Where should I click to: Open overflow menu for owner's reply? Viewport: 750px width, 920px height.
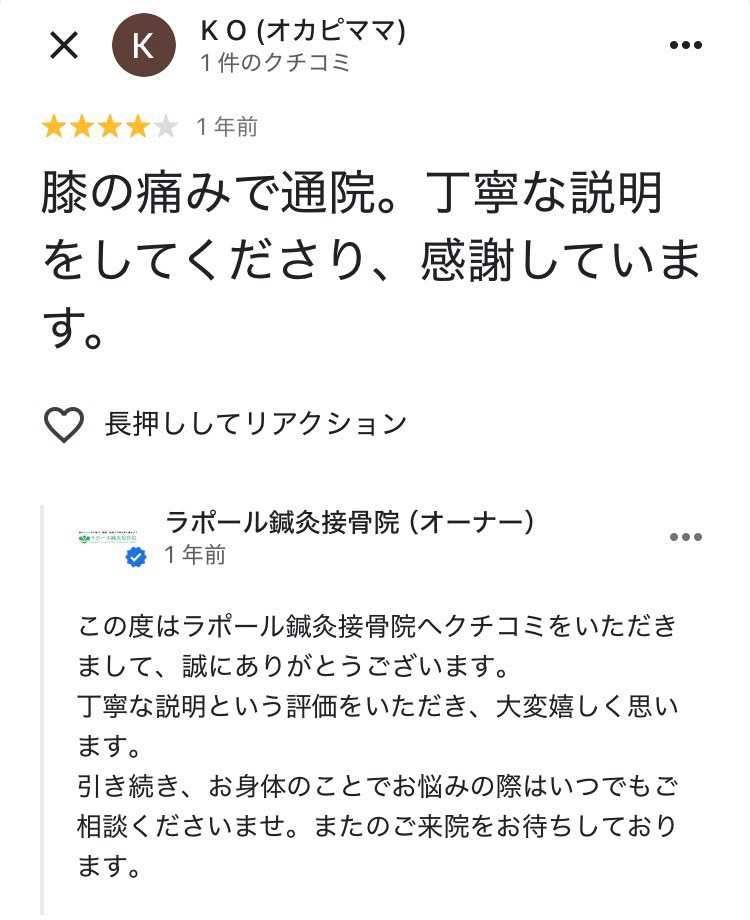(x=685, y=537)
